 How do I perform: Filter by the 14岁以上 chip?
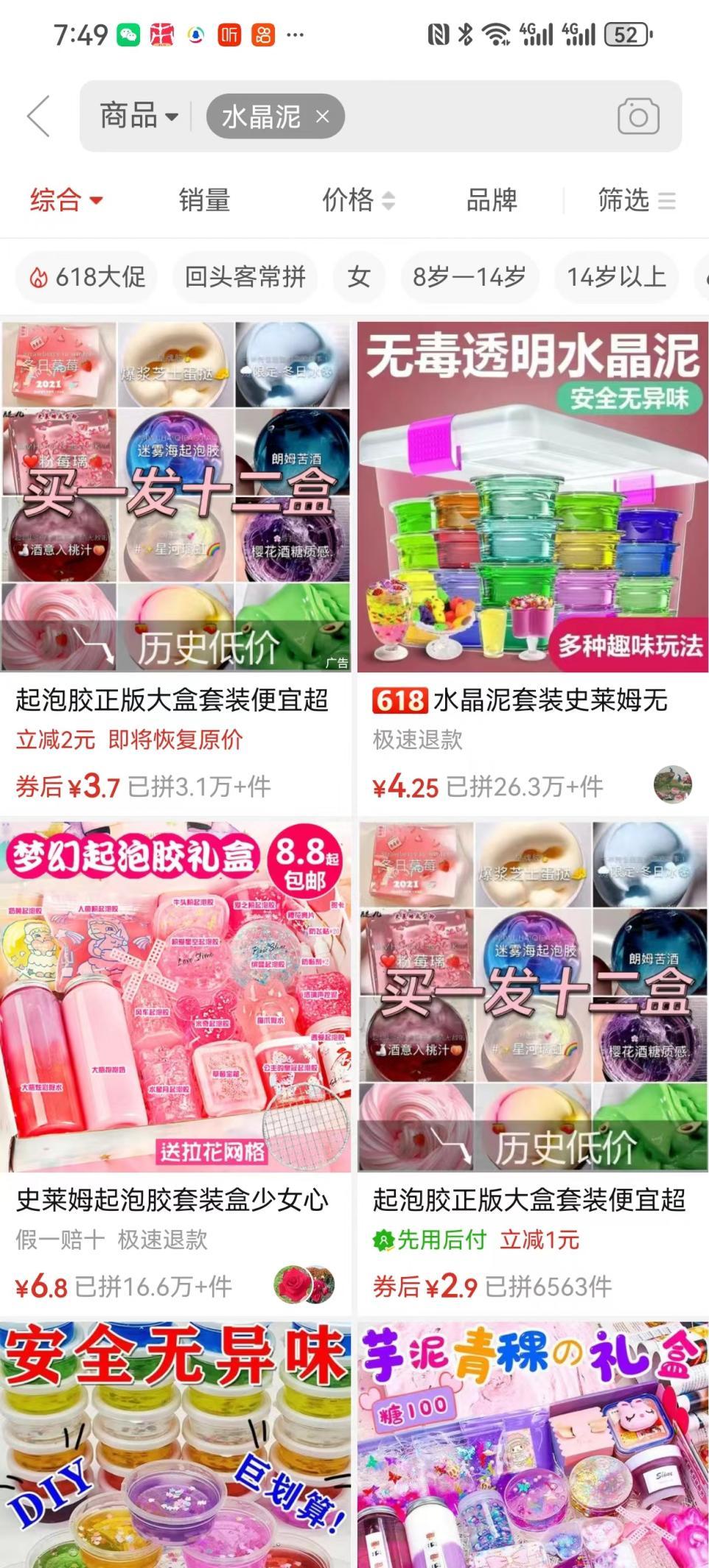(616, 277)
